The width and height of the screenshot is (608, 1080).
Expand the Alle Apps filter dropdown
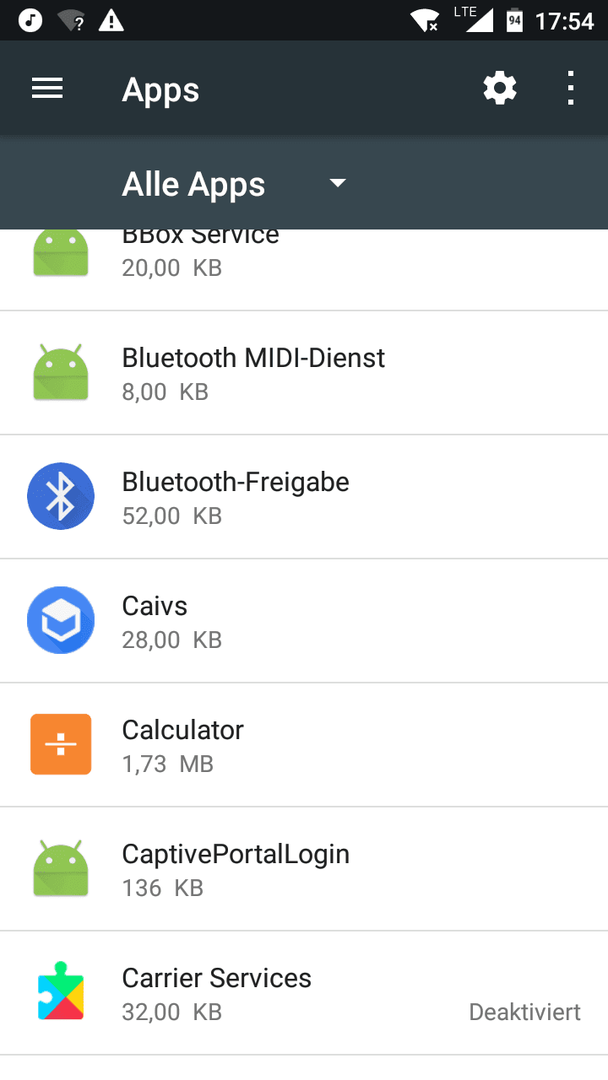pyautogui.click(x=234, y=184)
